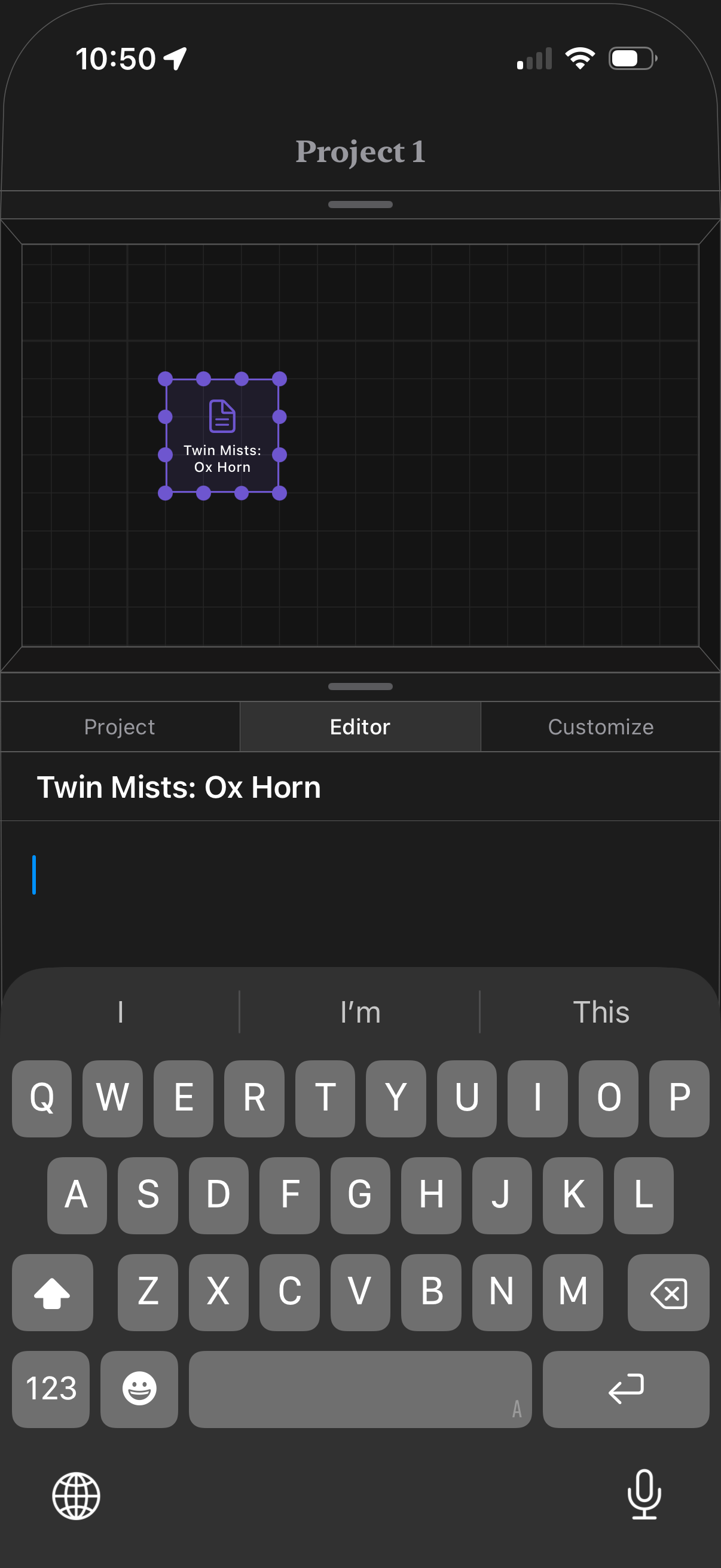Open the emoji keyboard
Screen dimensions: 721x1568
click(139, 1389)
